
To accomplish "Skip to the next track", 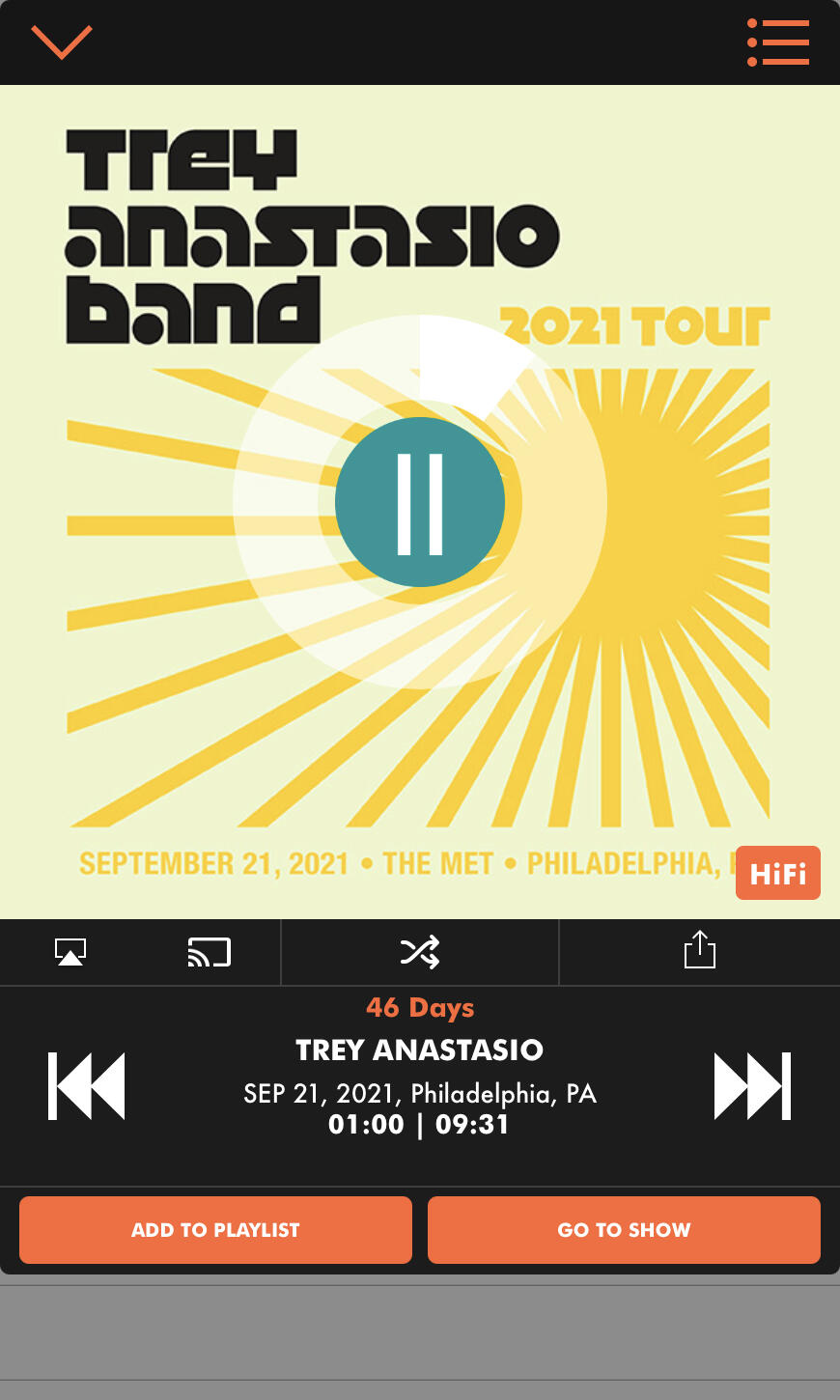I will (x=752, y=1086).
